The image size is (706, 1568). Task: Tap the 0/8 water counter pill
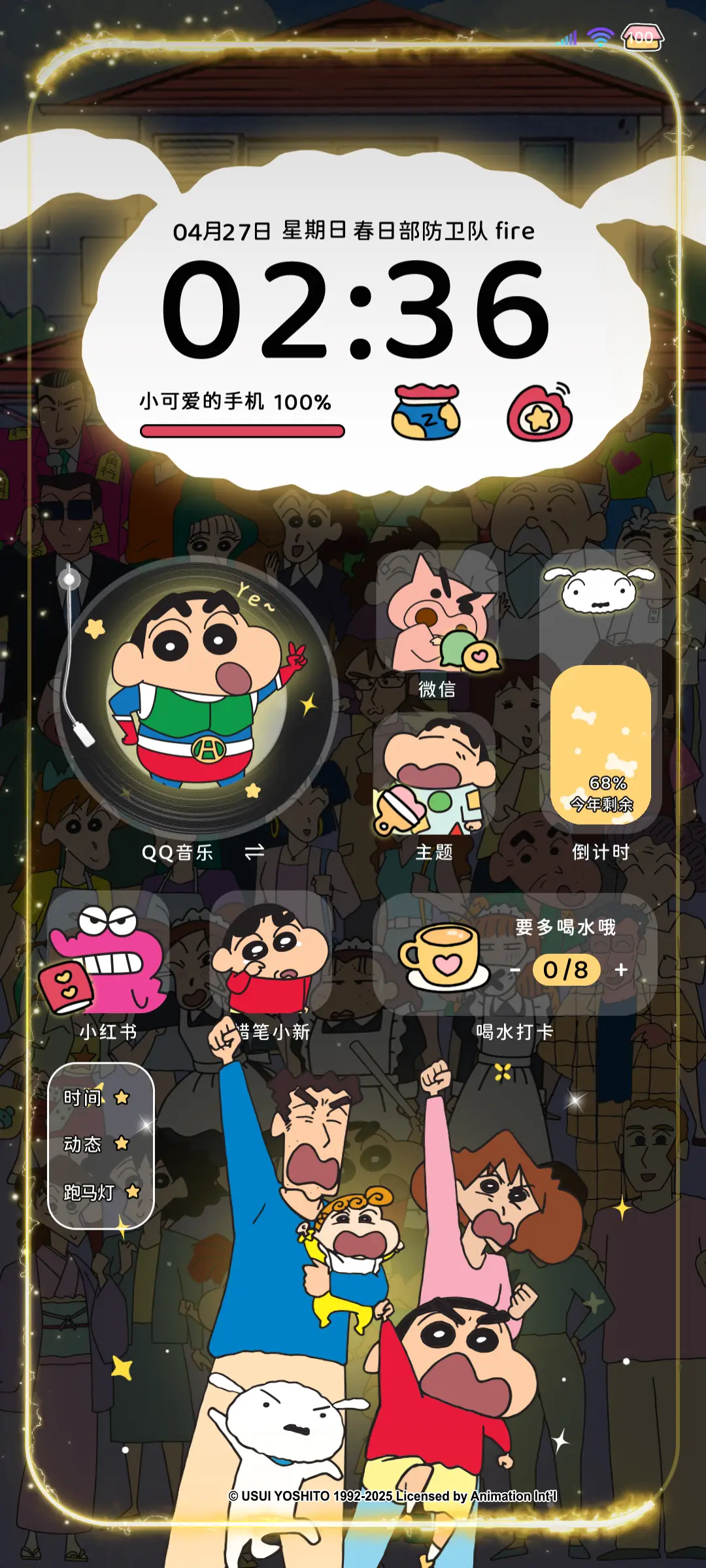[566, 971]
